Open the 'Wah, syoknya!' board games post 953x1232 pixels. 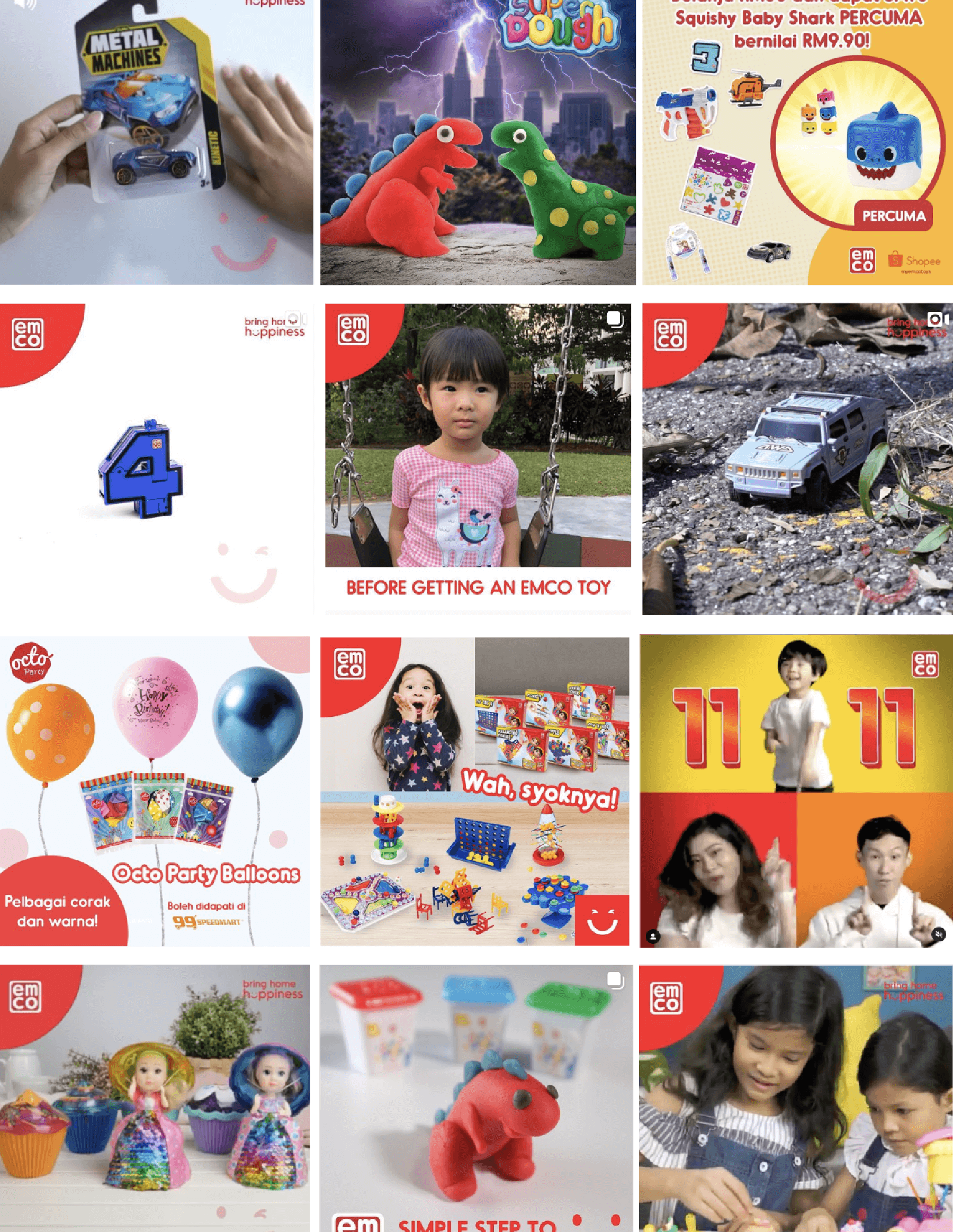click(x=474, y=792)
